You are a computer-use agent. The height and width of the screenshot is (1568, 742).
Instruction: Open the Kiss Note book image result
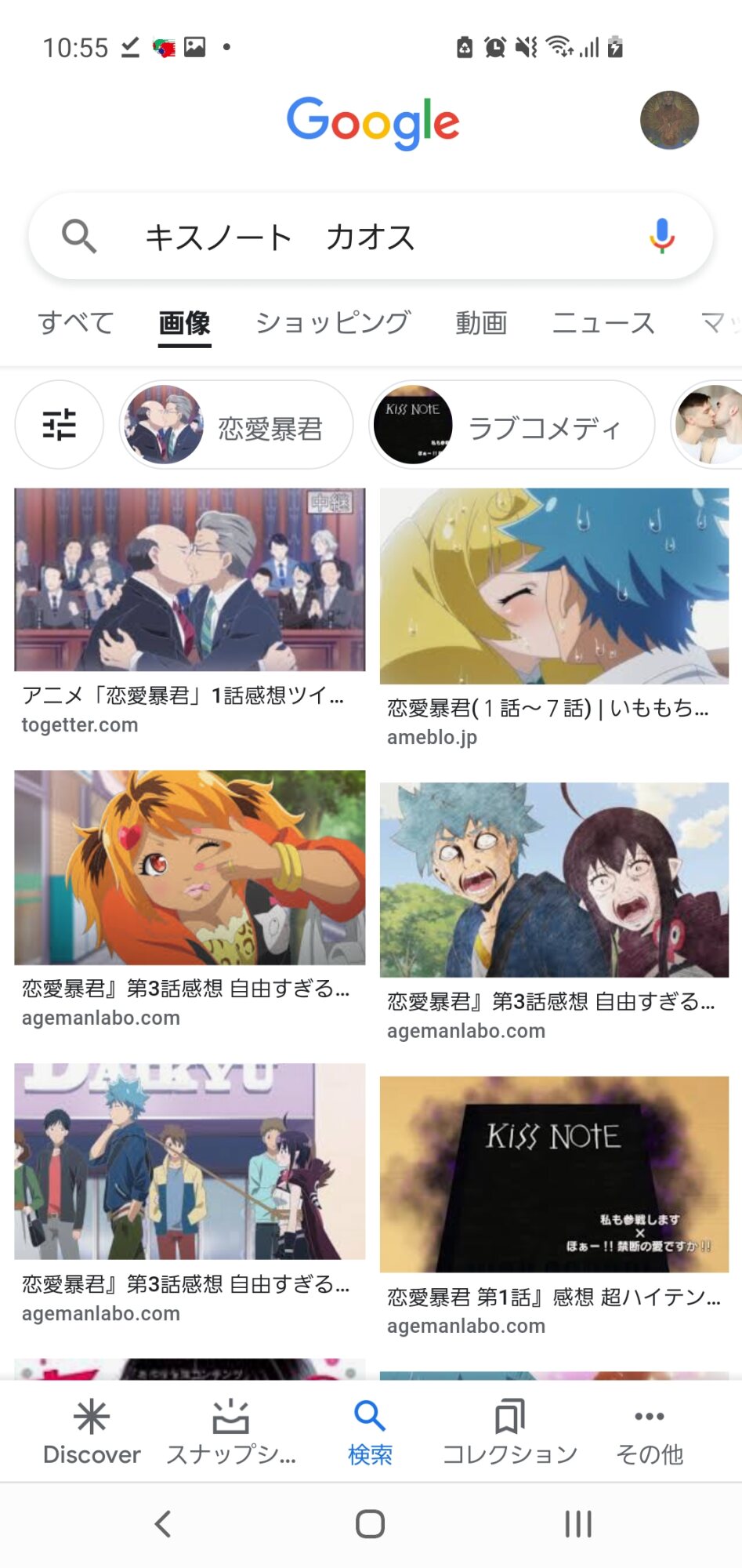pyautogui.click(x=554, y=1174)
